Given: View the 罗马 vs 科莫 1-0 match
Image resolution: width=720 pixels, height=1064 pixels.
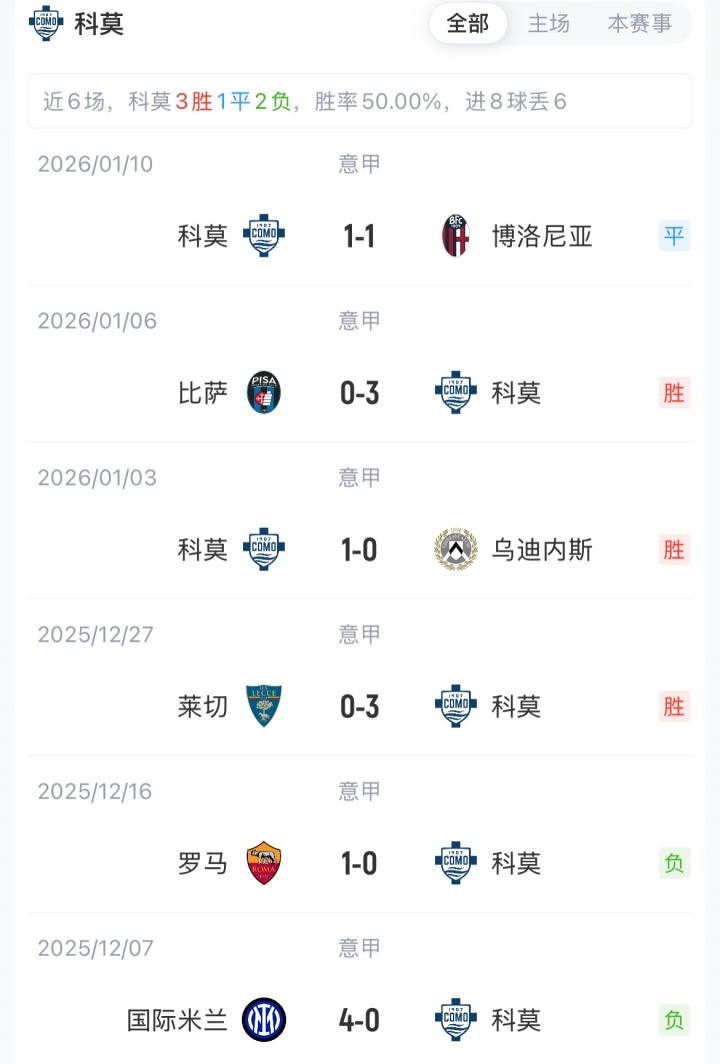Looking at the screenshot, I should point(360,863).
